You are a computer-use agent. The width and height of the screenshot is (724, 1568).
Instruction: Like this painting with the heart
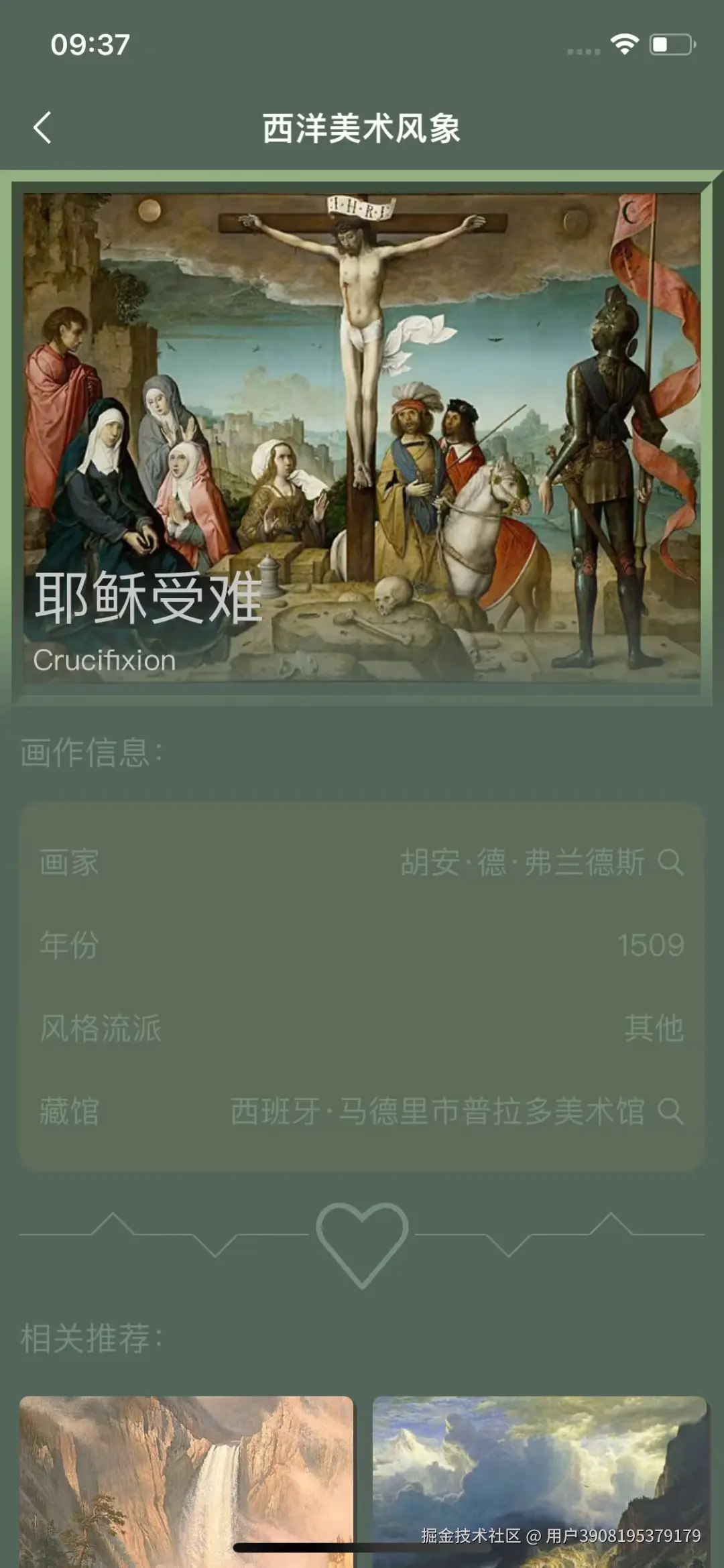click(x=362, y=1244)
